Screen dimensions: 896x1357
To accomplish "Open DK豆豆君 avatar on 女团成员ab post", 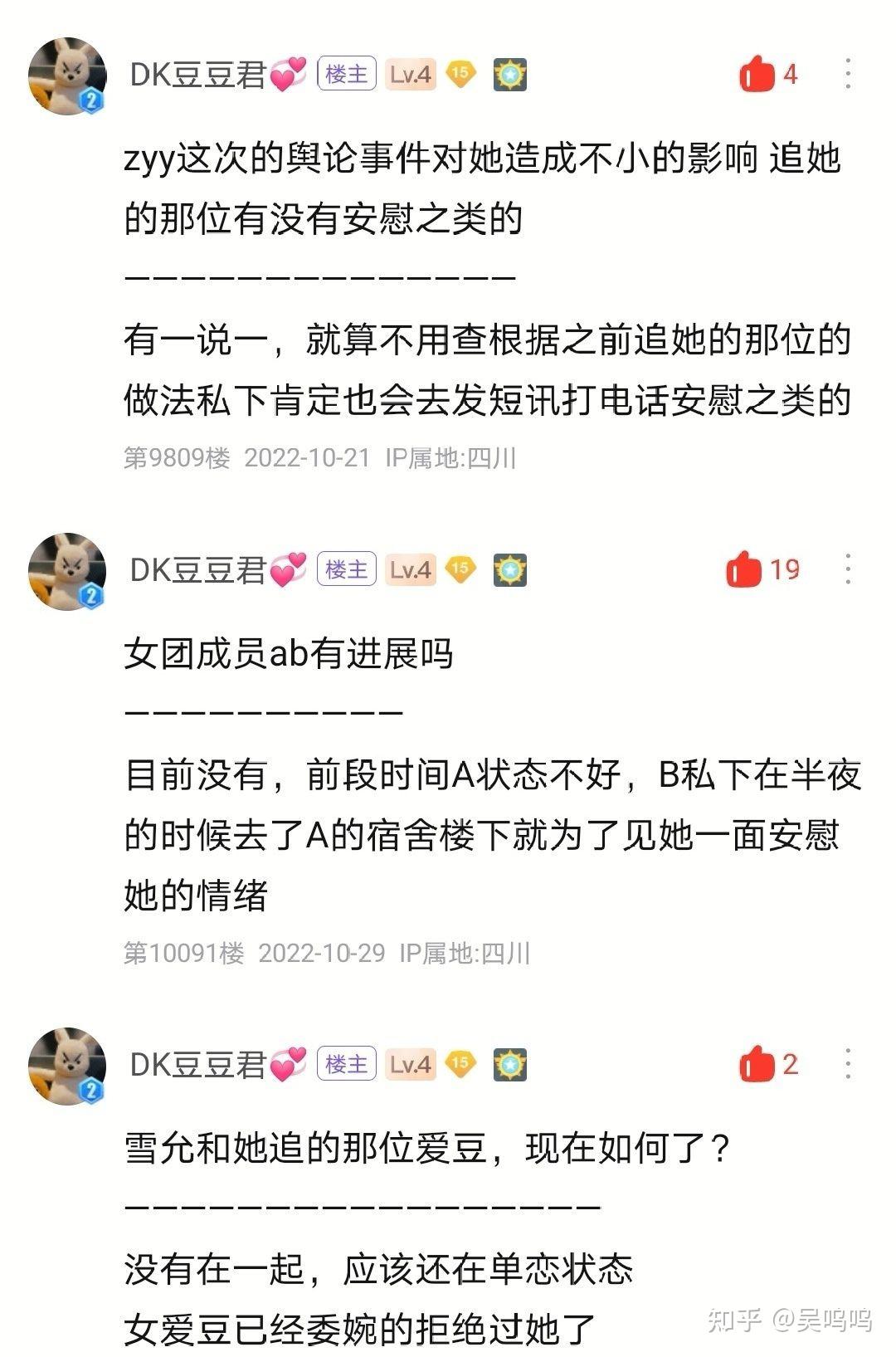I will point(67,571).
